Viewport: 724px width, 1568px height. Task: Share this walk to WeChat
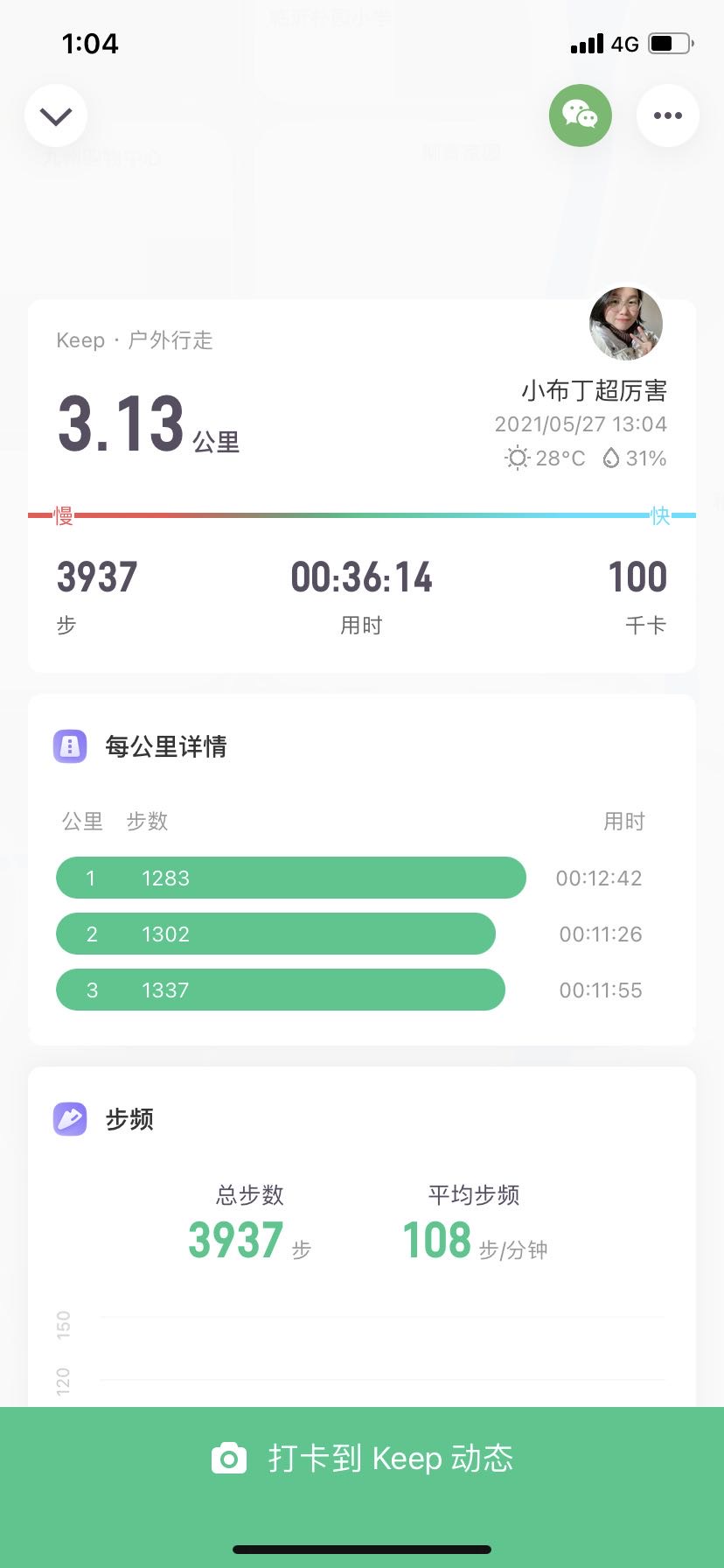coord(580,115)
